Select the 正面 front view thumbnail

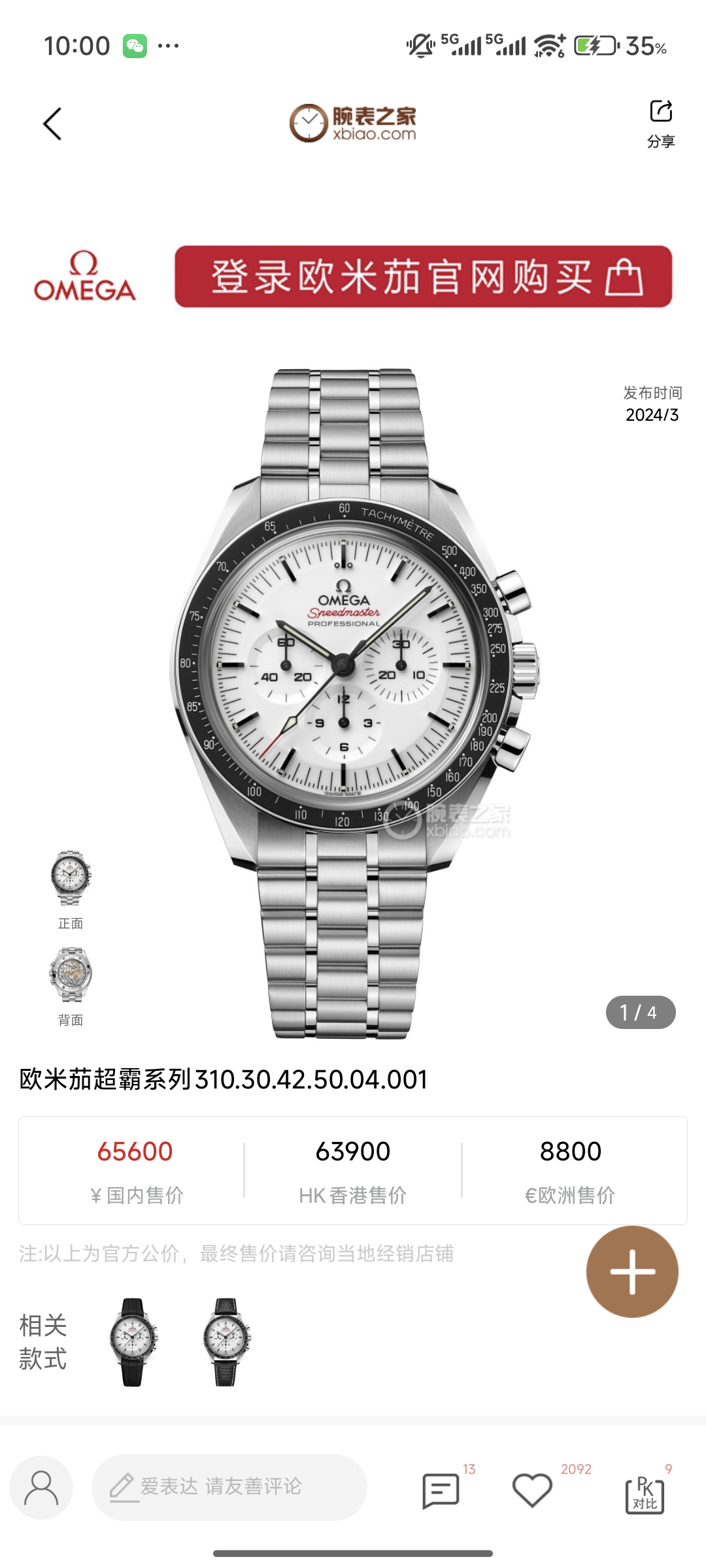71,879
